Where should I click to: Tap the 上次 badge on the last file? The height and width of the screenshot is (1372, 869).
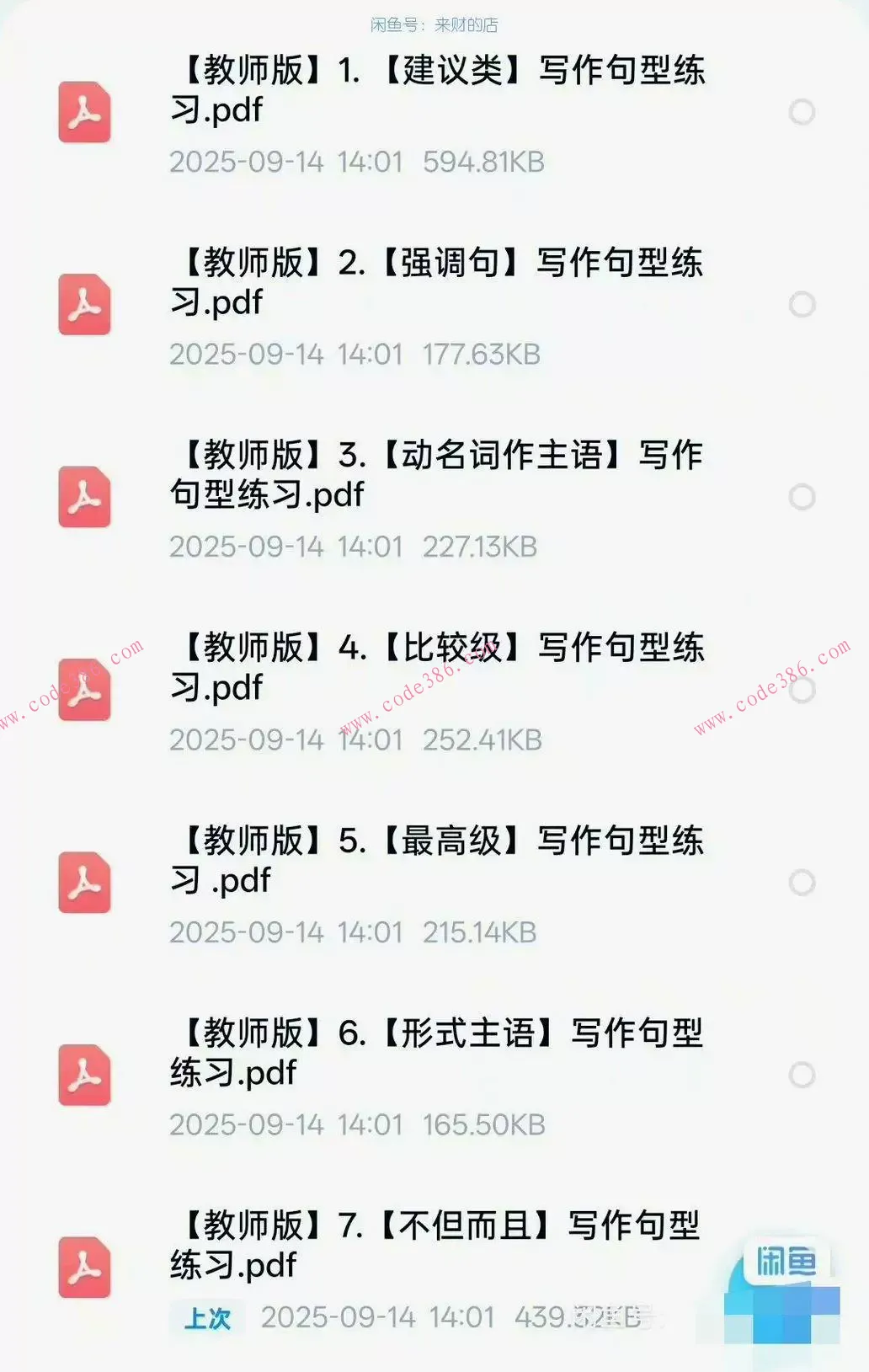(207, 1318)
